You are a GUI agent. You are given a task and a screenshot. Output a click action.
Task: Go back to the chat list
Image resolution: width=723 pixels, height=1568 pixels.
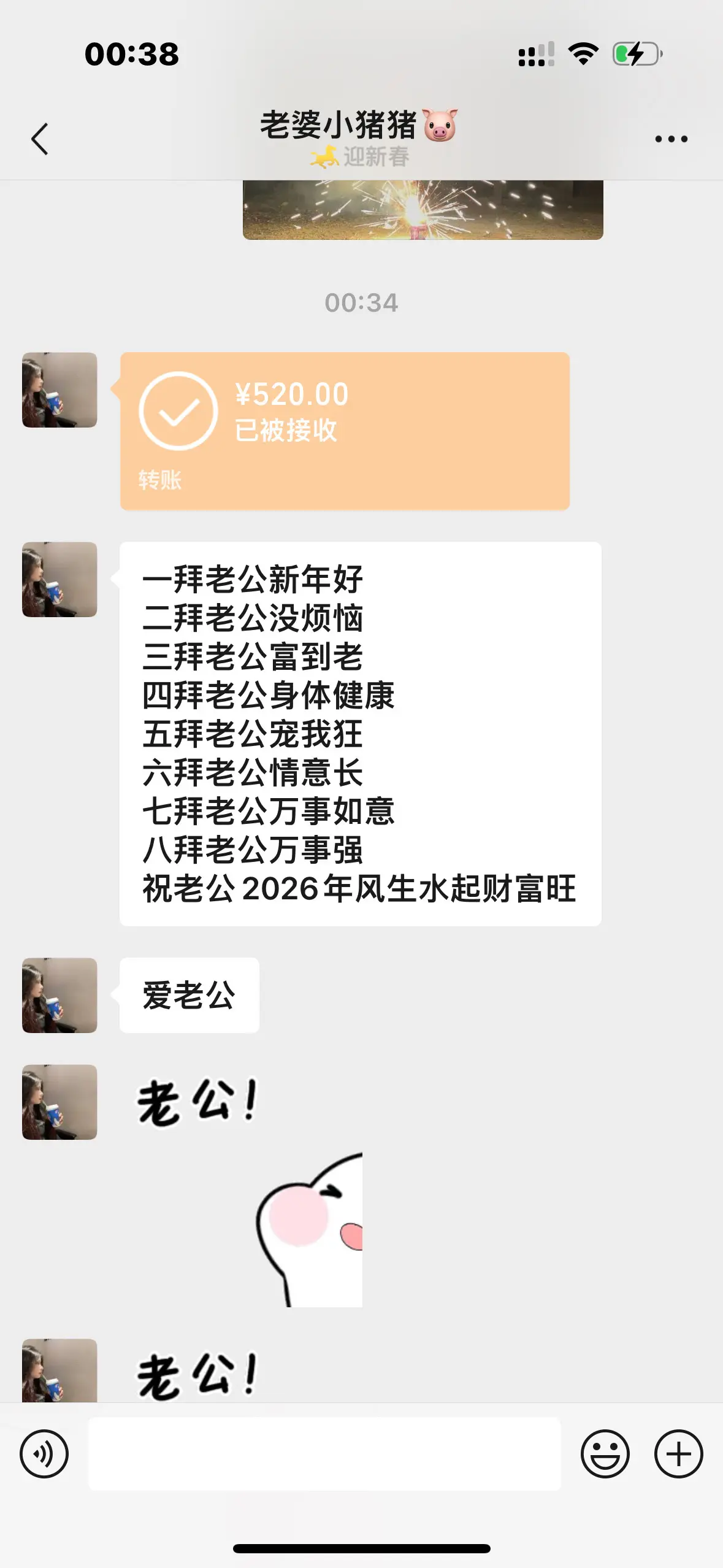click(40, 139)
